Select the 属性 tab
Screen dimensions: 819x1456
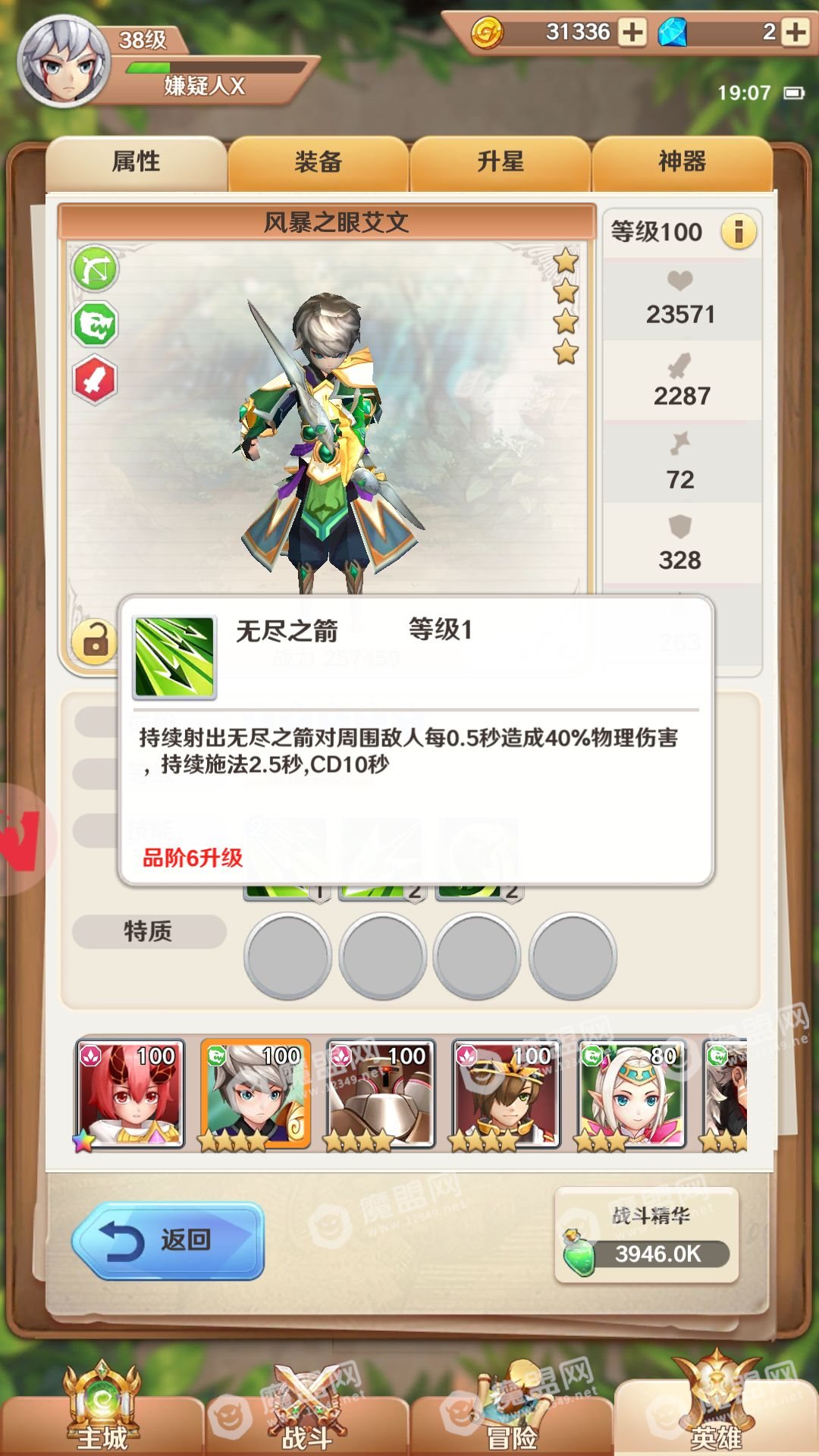click(x=136, y=162)
